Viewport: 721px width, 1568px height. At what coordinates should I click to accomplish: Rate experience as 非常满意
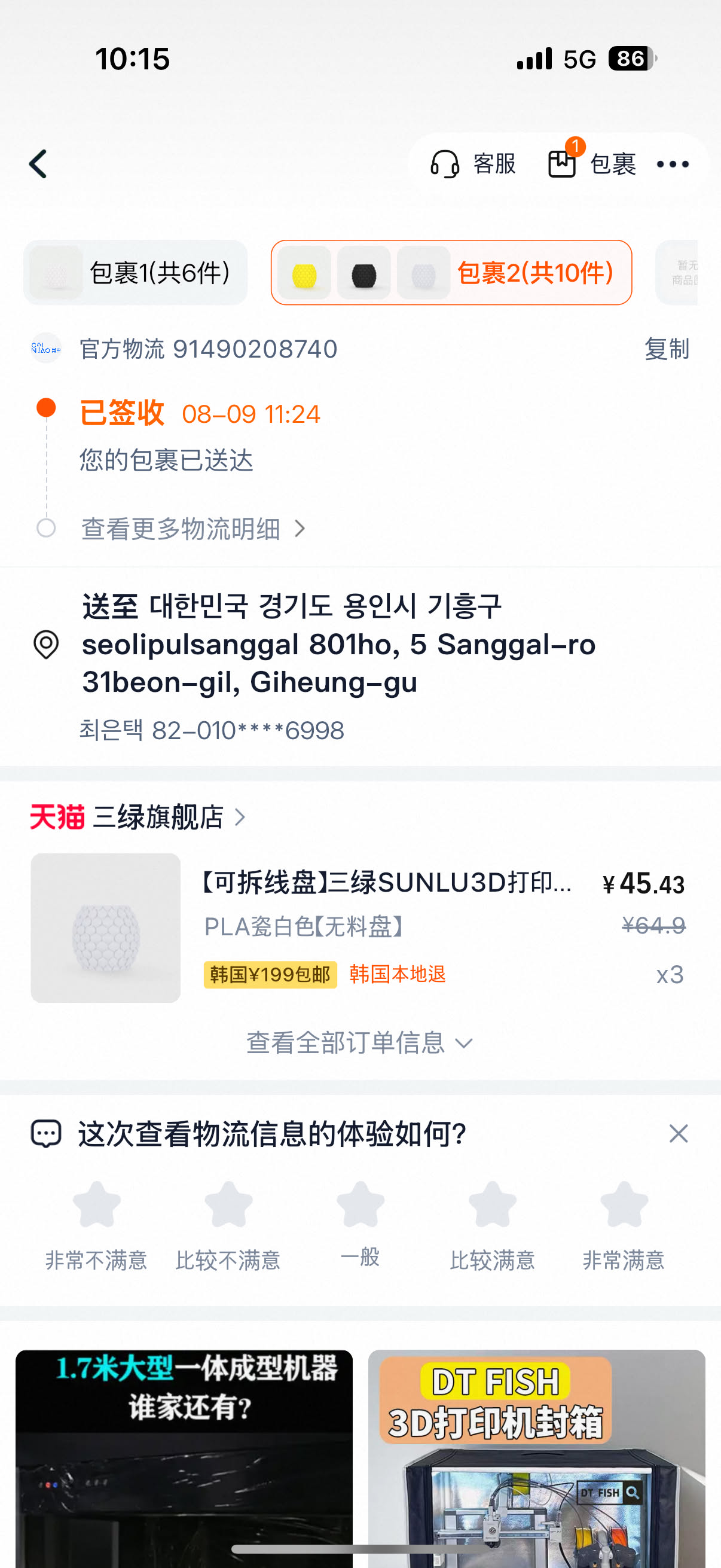coord(624,1224)
